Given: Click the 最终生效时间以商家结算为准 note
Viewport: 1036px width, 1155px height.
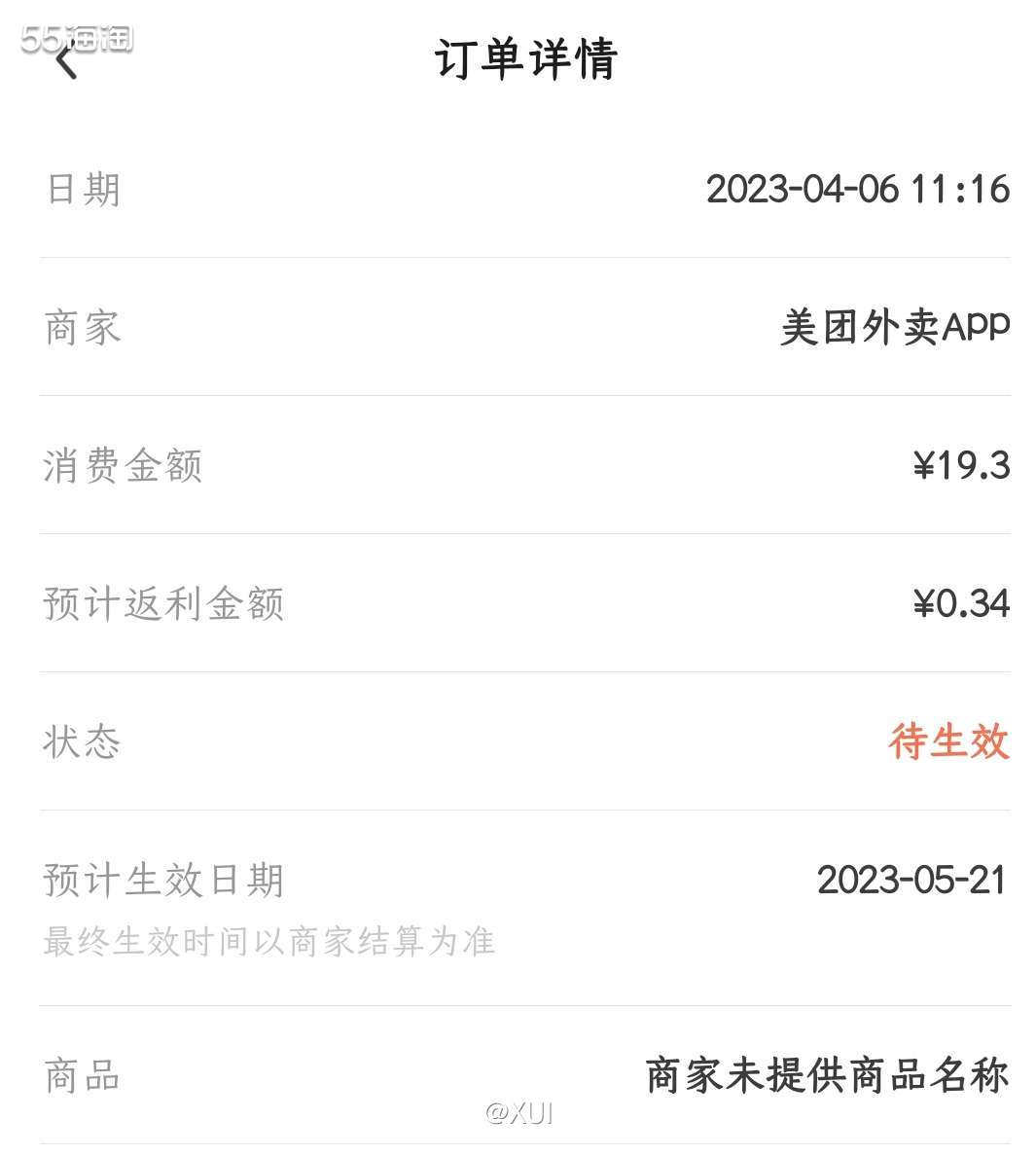Looking at the screenshot, I should [x=268, y=941].
